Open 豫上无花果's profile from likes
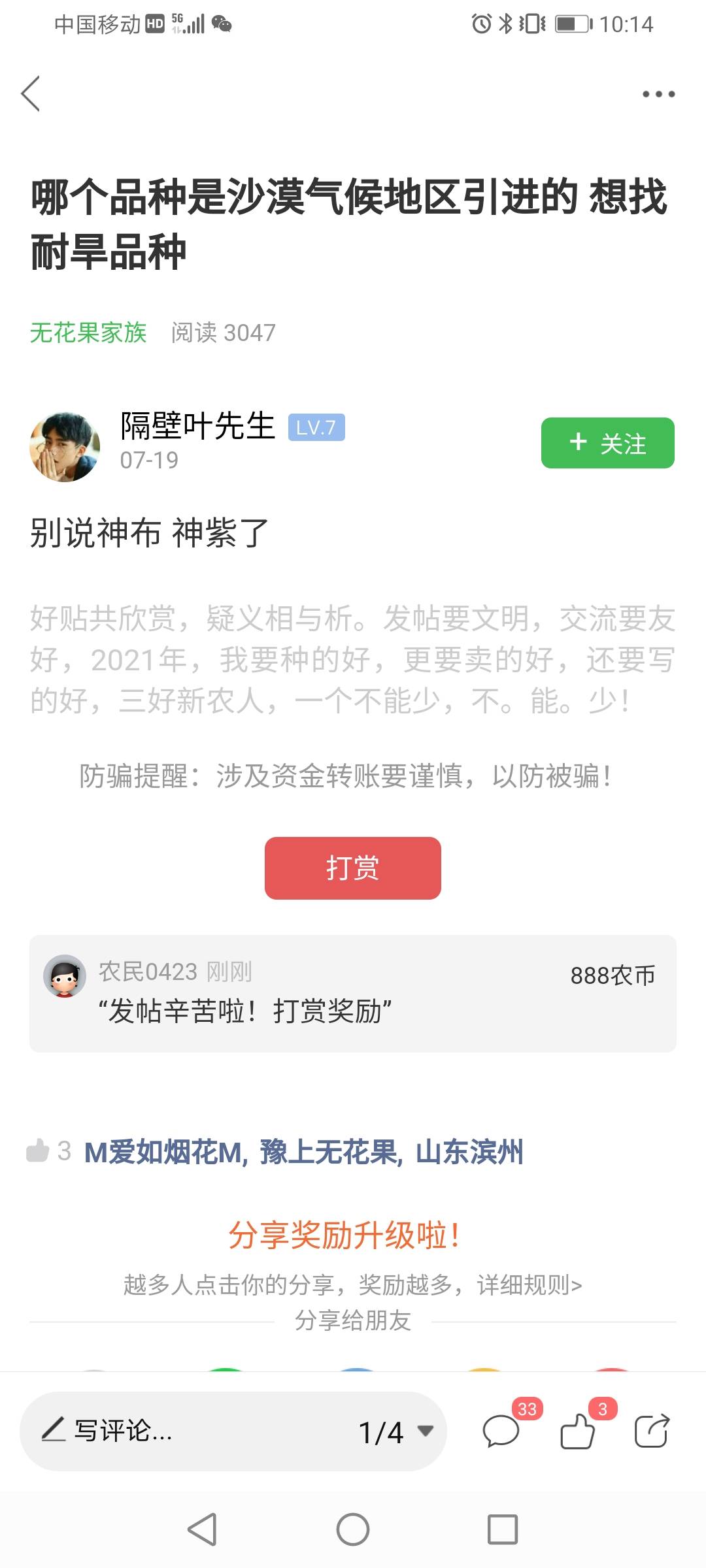Image resolution: width=706 pixels, height=1568 pixels. point(331,1152)
